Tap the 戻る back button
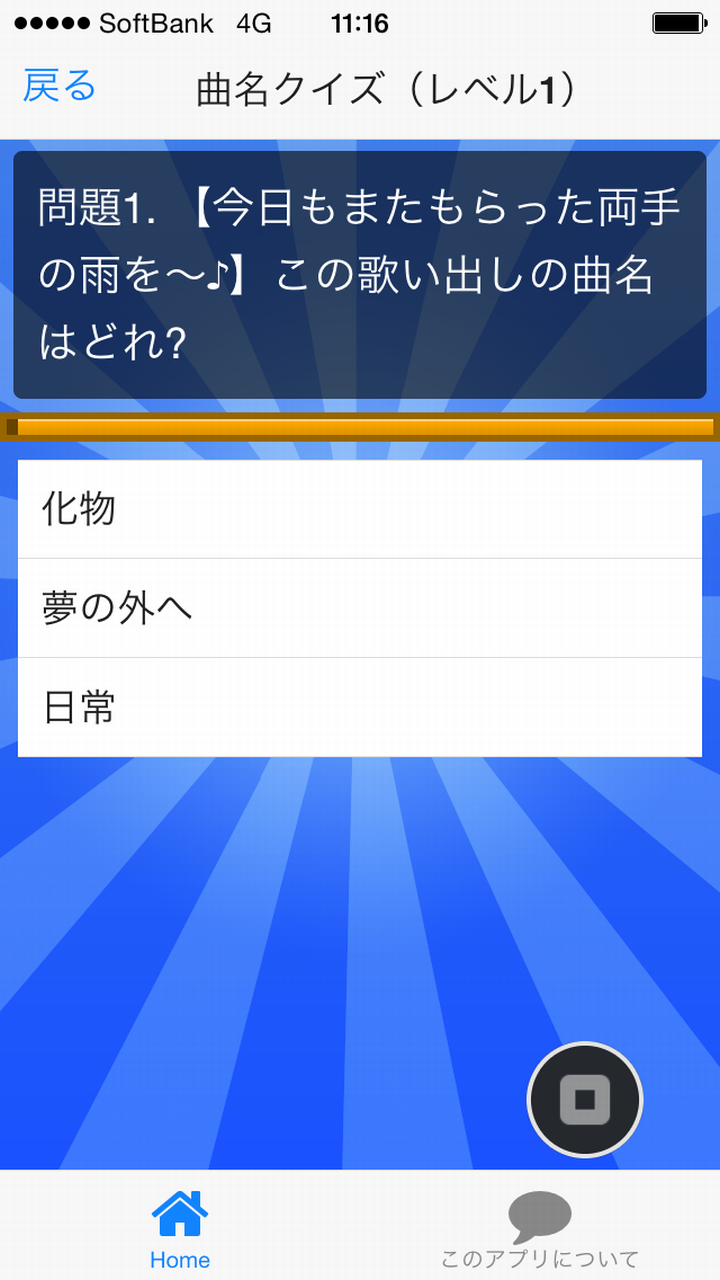Viewport: 720px width, 1280px height. (57, 87)
